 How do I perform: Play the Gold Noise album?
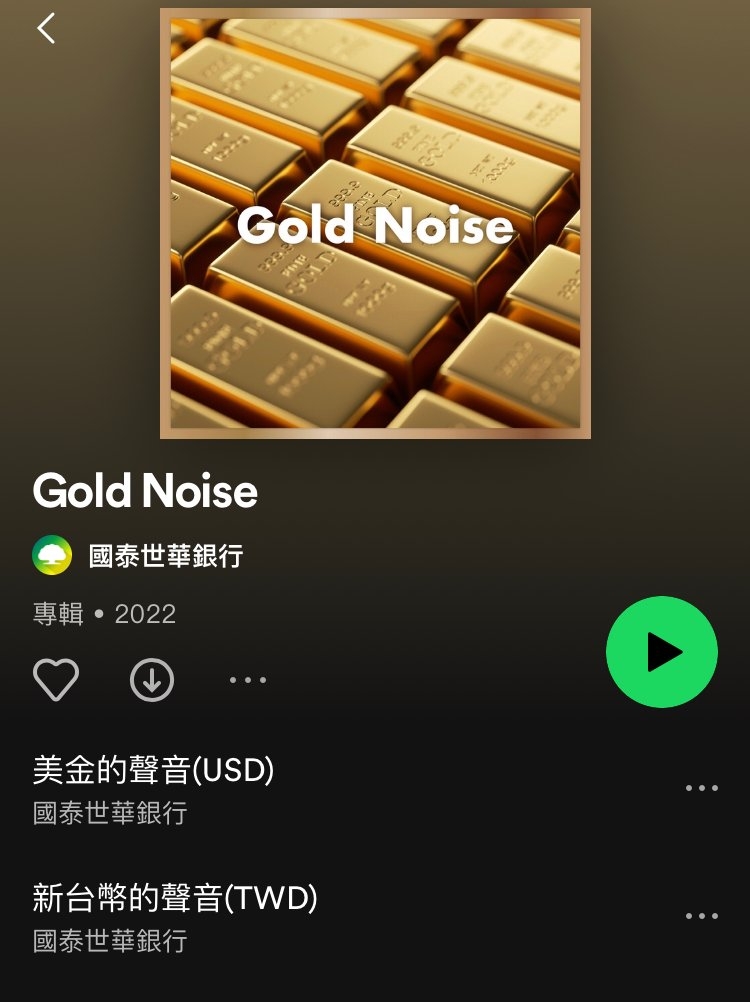coord(662,652)
